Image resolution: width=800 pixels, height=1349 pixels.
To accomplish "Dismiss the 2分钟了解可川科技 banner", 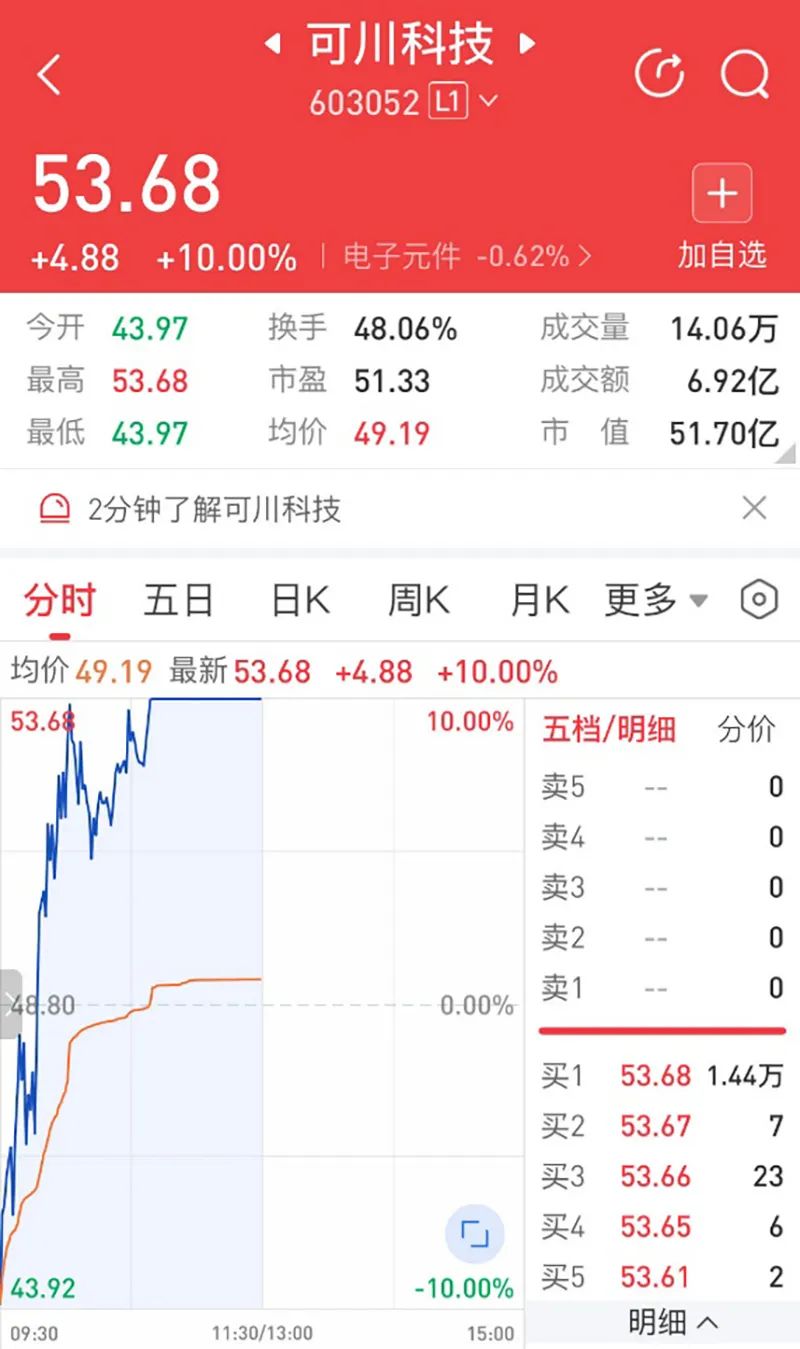I will click(x=755, y=508).
